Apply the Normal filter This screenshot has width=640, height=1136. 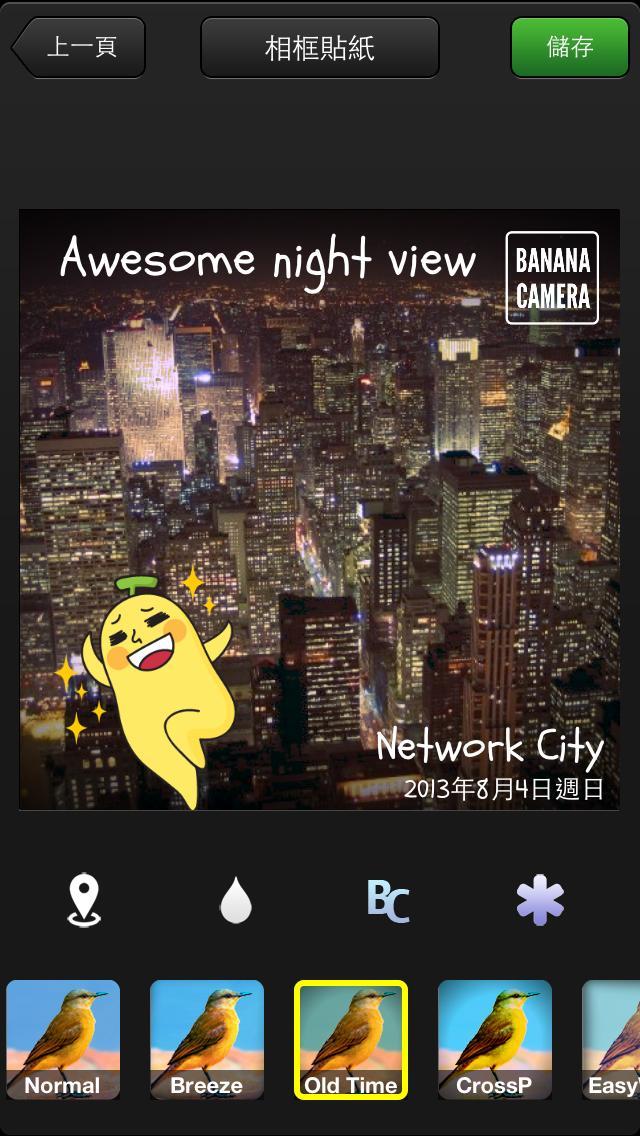[x=63, y=1040]
